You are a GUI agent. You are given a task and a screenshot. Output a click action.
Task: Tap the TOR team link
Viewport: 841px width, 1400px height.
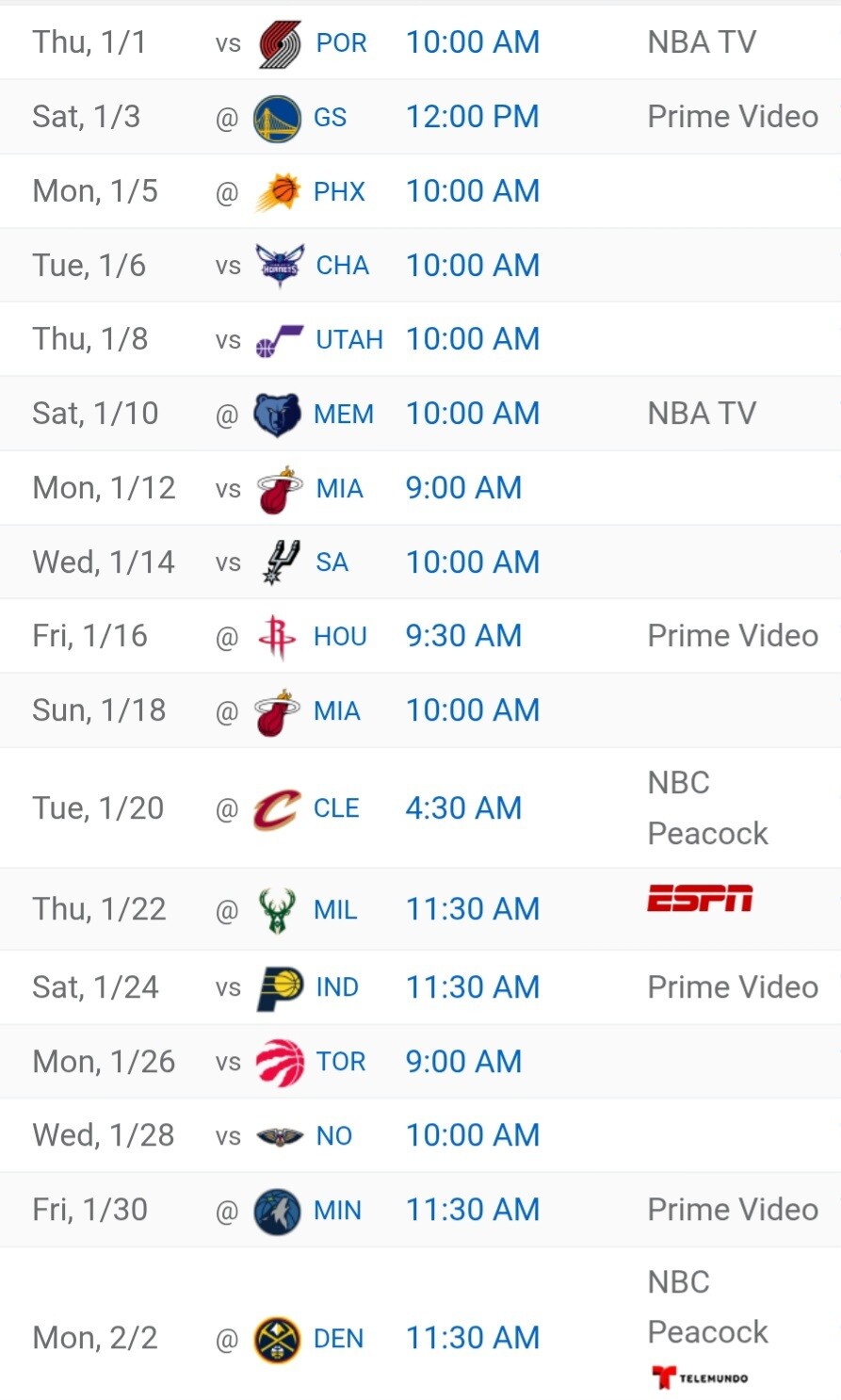point(340,1062)
